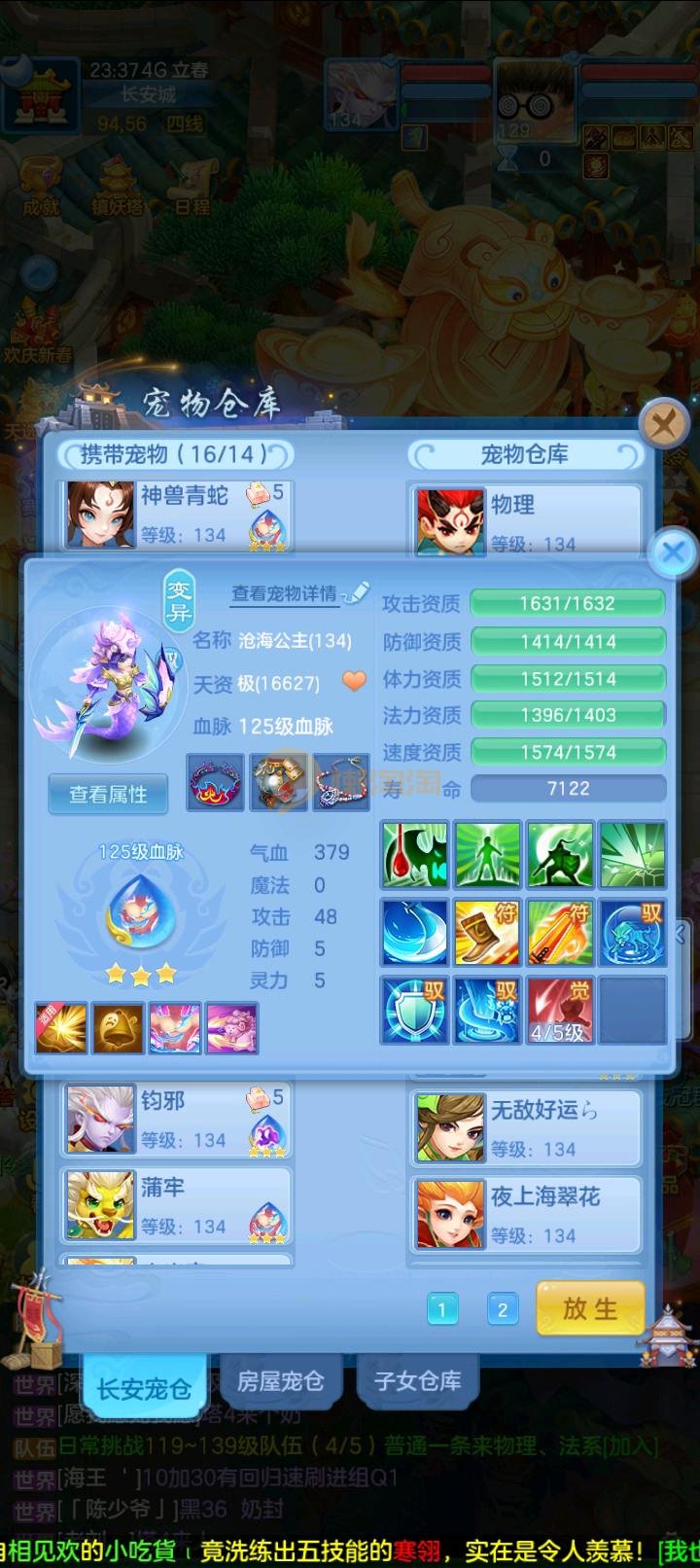This screenshot has width=700, height=1568.
Task: Select the pet 蒲牢
Action: [x=175, y=1206]
